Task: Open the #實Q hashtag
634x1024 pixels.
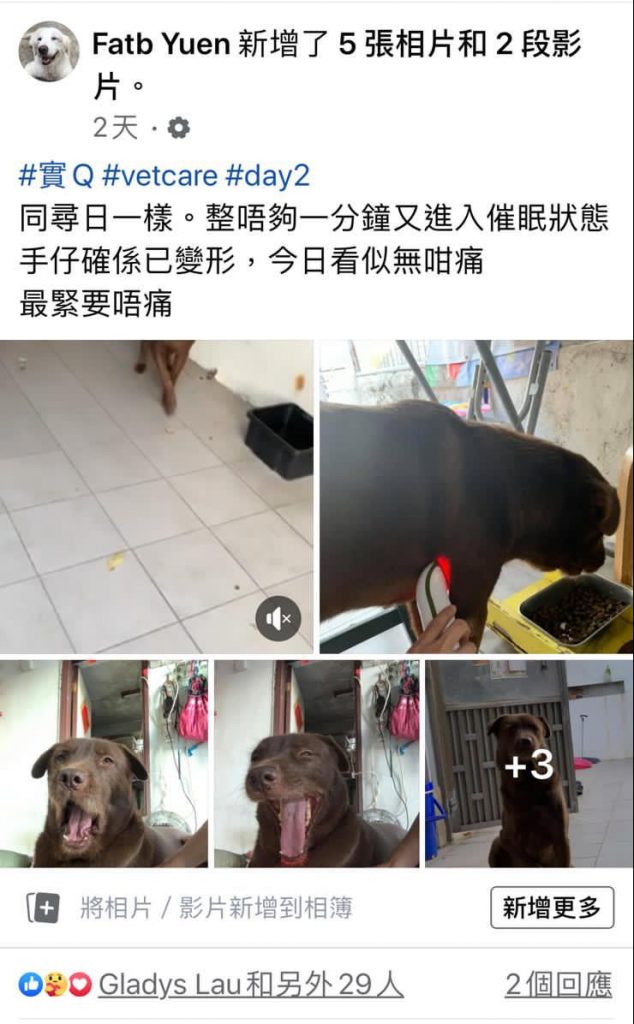Action: point(57,176)
